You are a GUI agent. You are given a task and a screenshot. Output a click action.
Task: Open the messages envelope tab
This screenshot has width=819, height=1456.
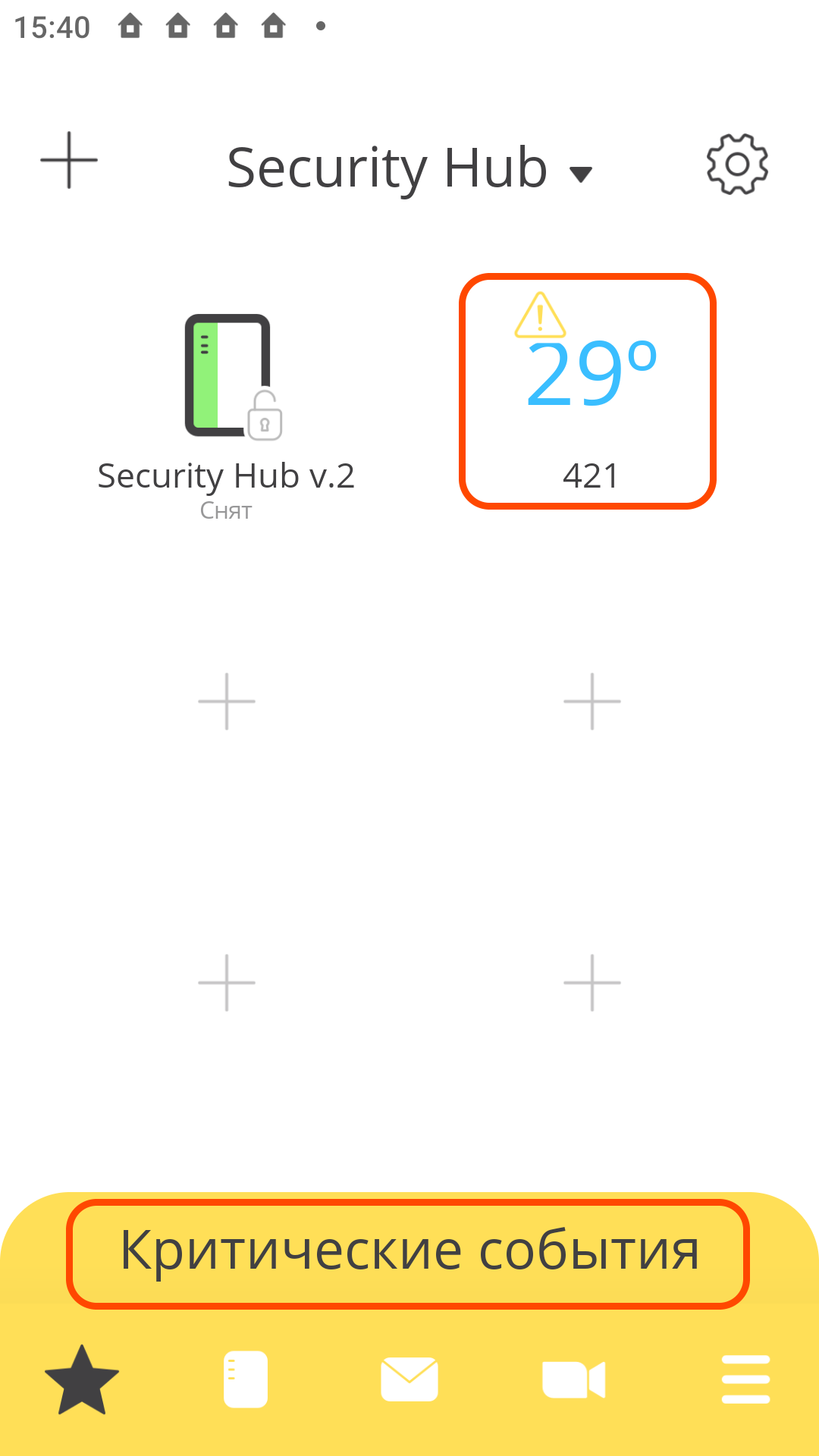[409, 1379]
